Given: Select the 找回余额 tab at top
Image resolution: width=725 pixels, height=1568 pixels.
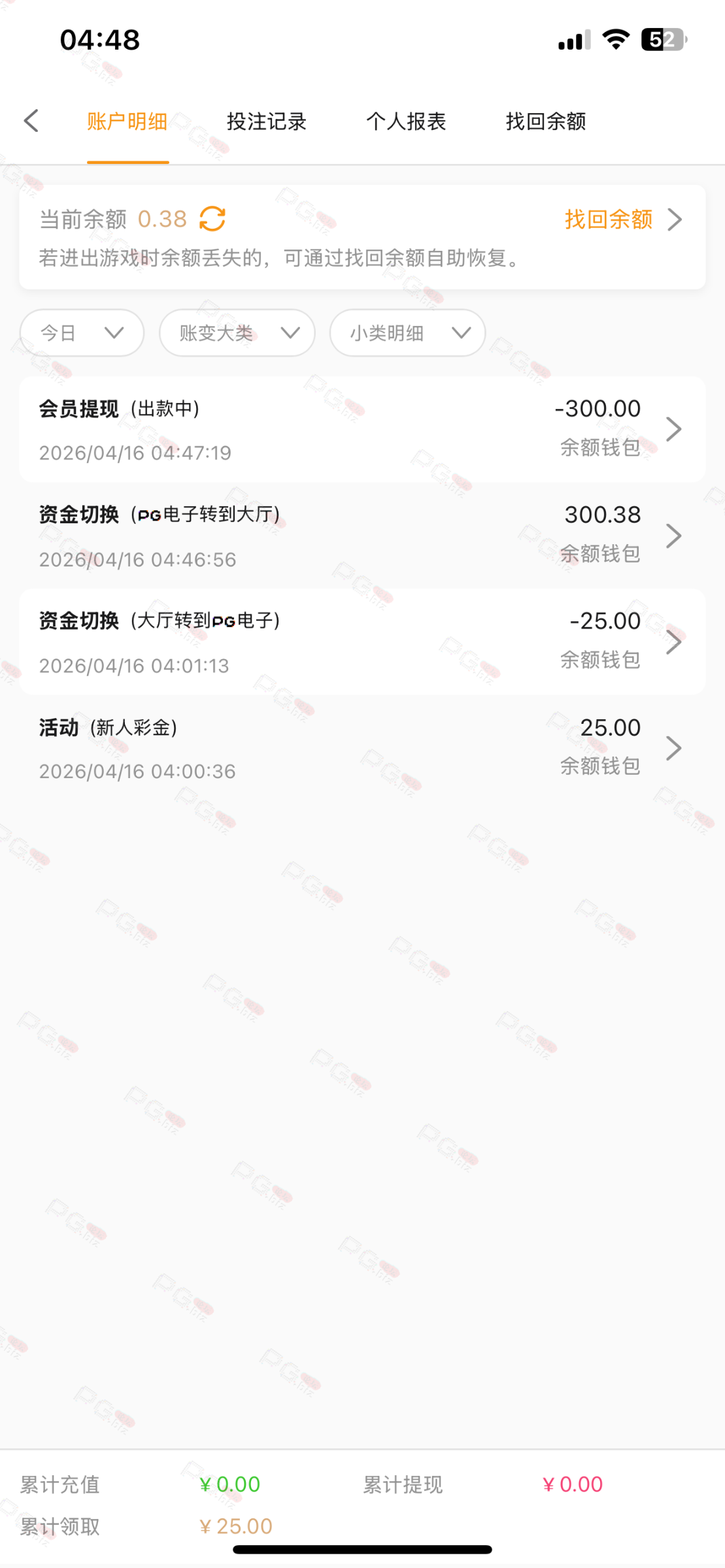Looking at the screenshot, I should (x=545, y=122).
